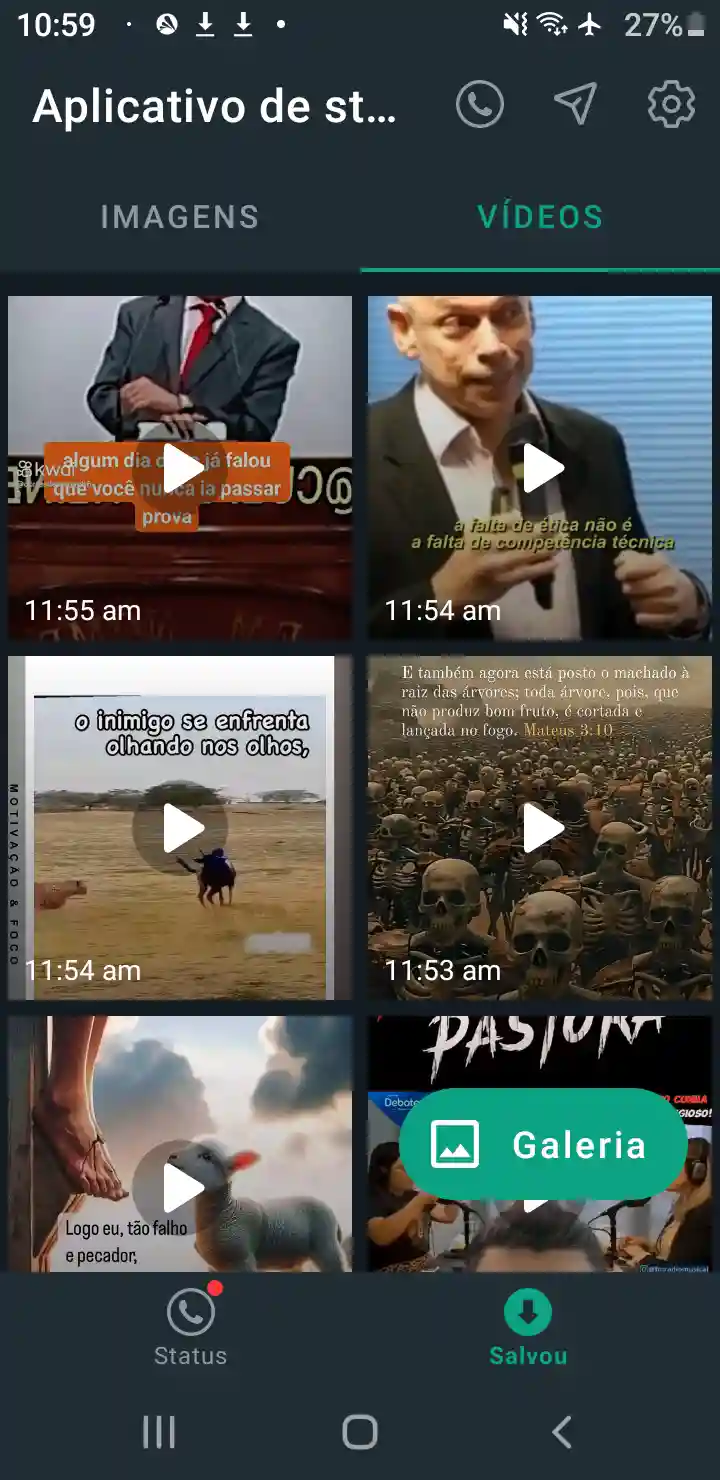Viewport: 720px width, 1480px height.
Task: Go back with the system back button
Action: (562, 1432)
